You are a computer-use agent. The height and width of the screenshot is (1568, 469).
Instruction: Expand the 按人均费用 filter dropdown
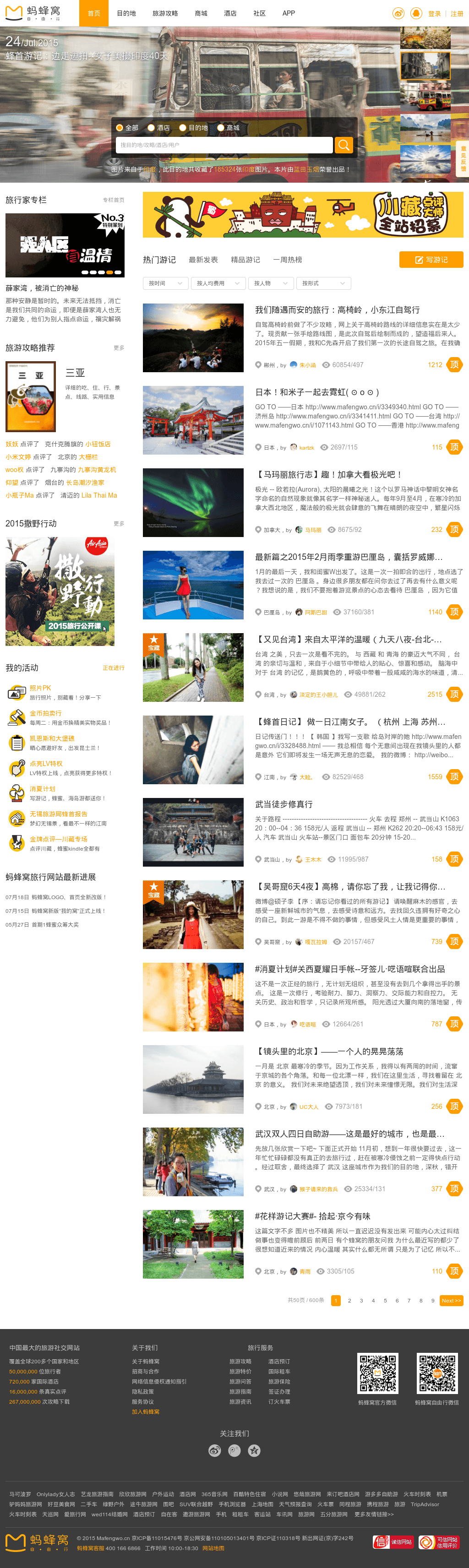[x=218, y=283]
